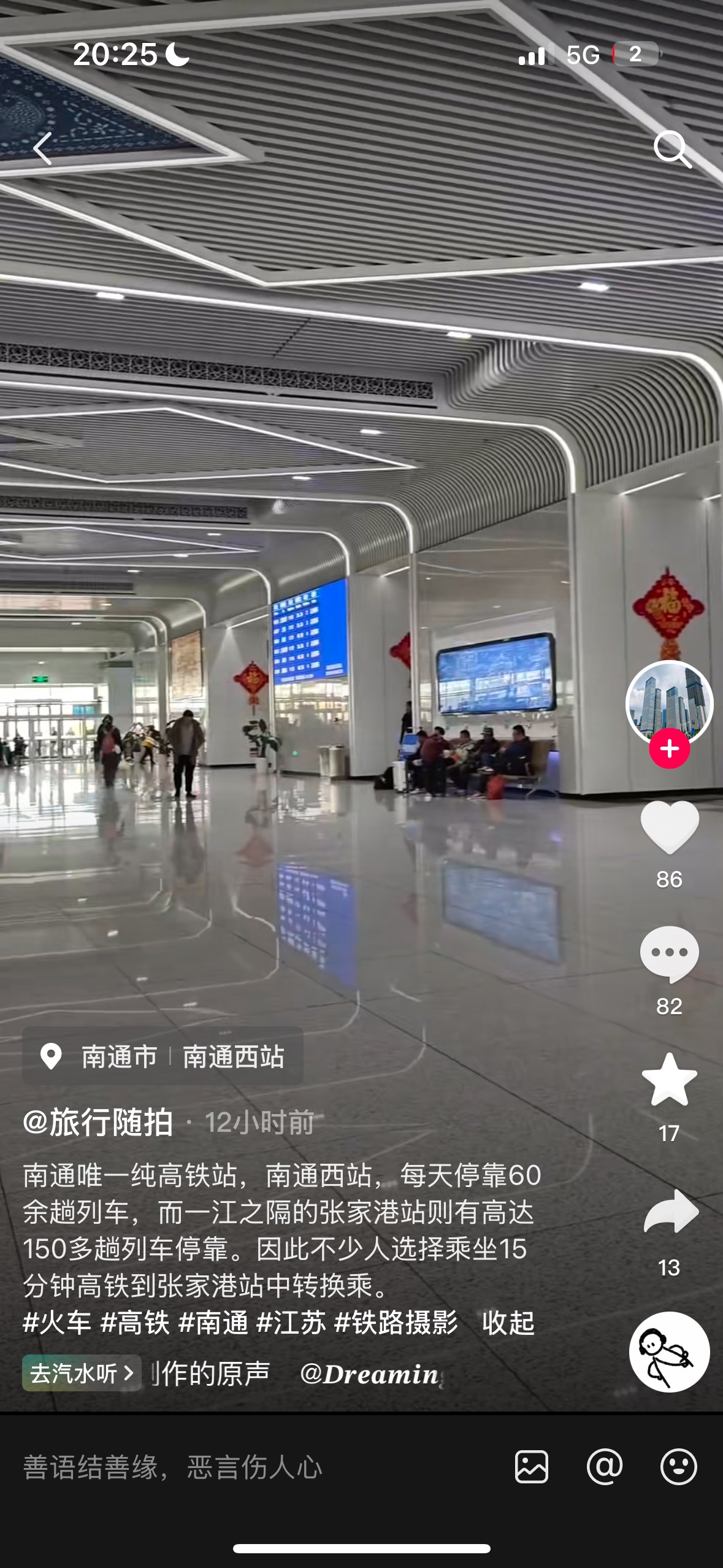Focus the comment input field

245,1467
